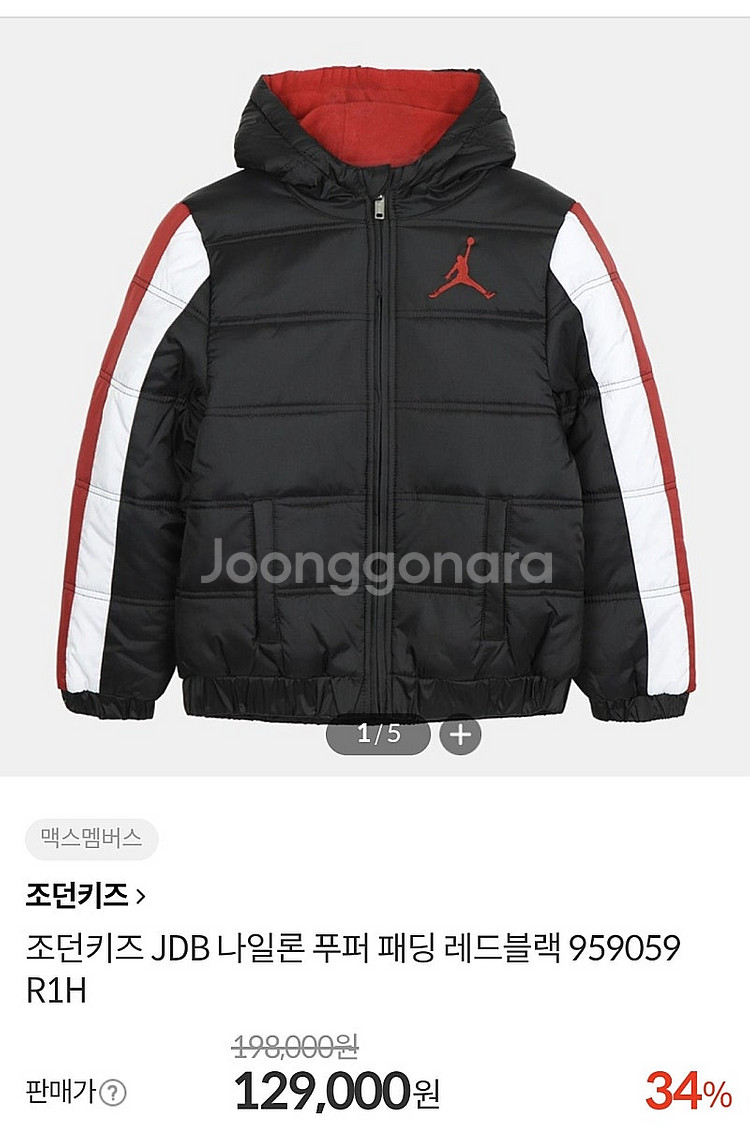Viewport: 750px width, 1133px height.
Task: Open the 판매가 help question-mark icon
Action: 113,1093
